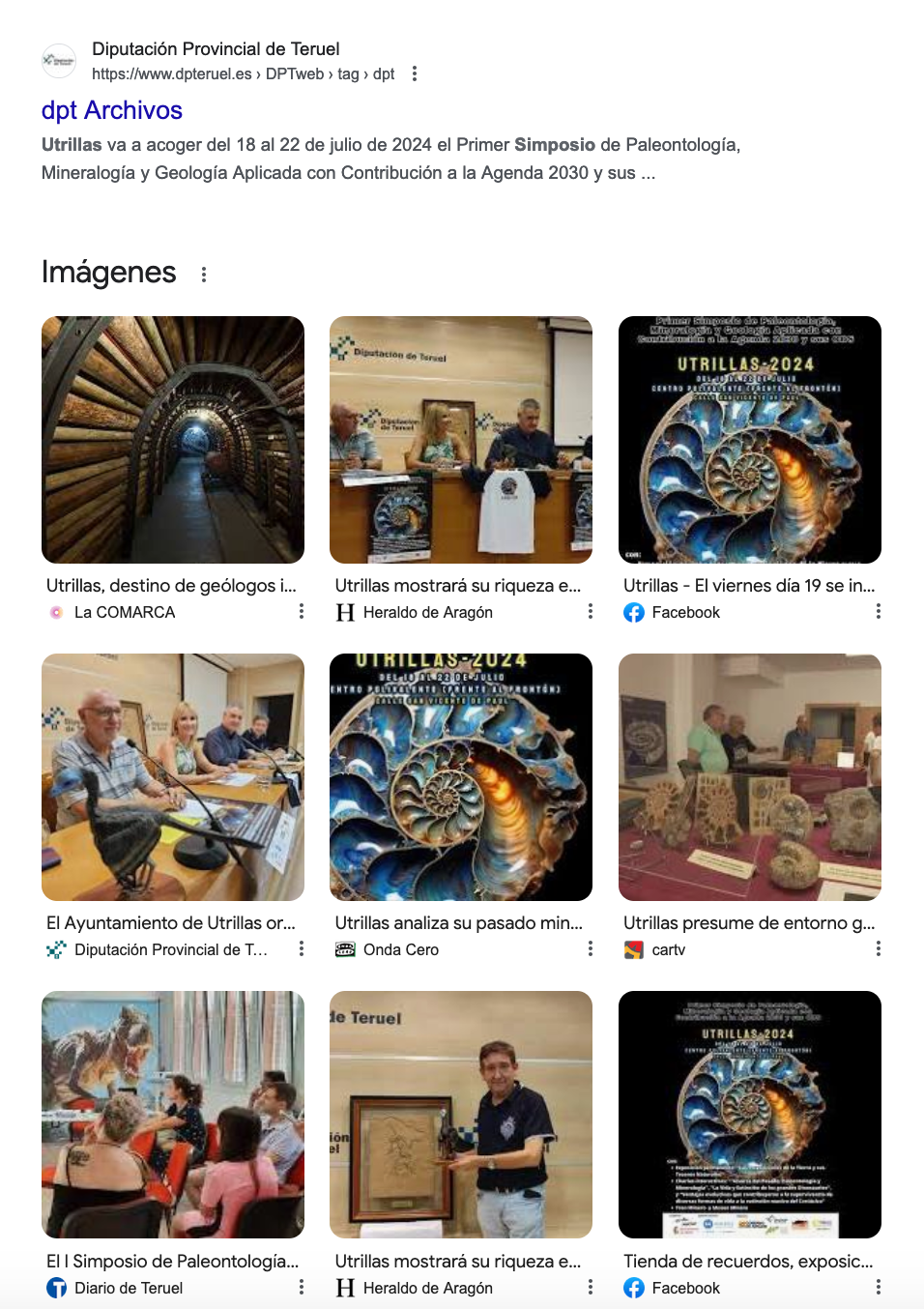The height and width of the screenshot is (1309, 924).
Task: Open image 'El Ayuntamiento de Utrillas or...'
Action: point(173,777)
